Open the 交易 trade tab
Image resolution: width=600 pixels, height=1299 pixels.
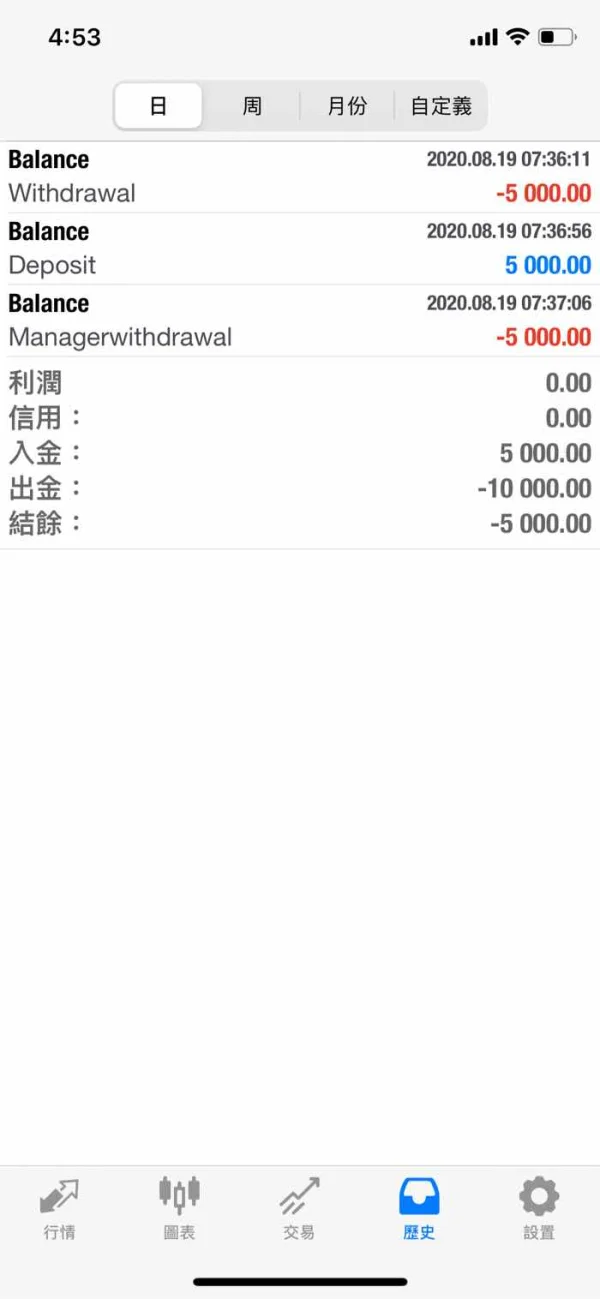[x=299, y=1208]
